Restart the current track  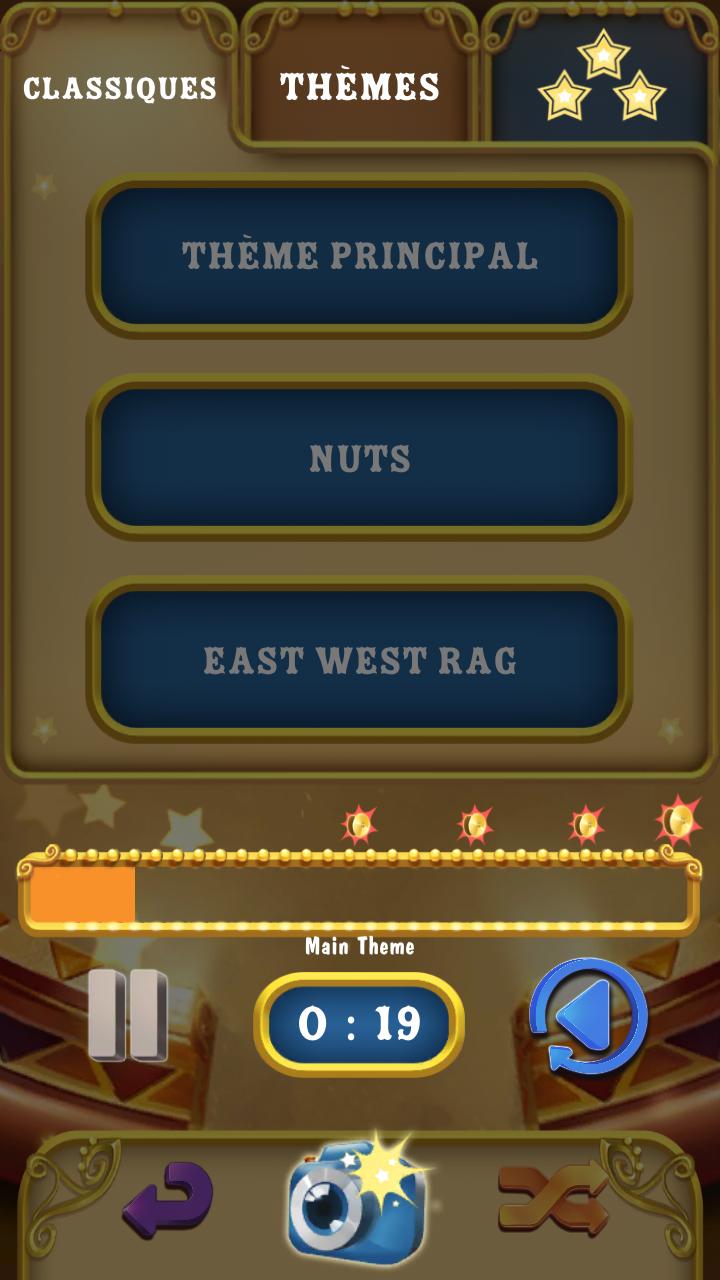coord(588,1016)
